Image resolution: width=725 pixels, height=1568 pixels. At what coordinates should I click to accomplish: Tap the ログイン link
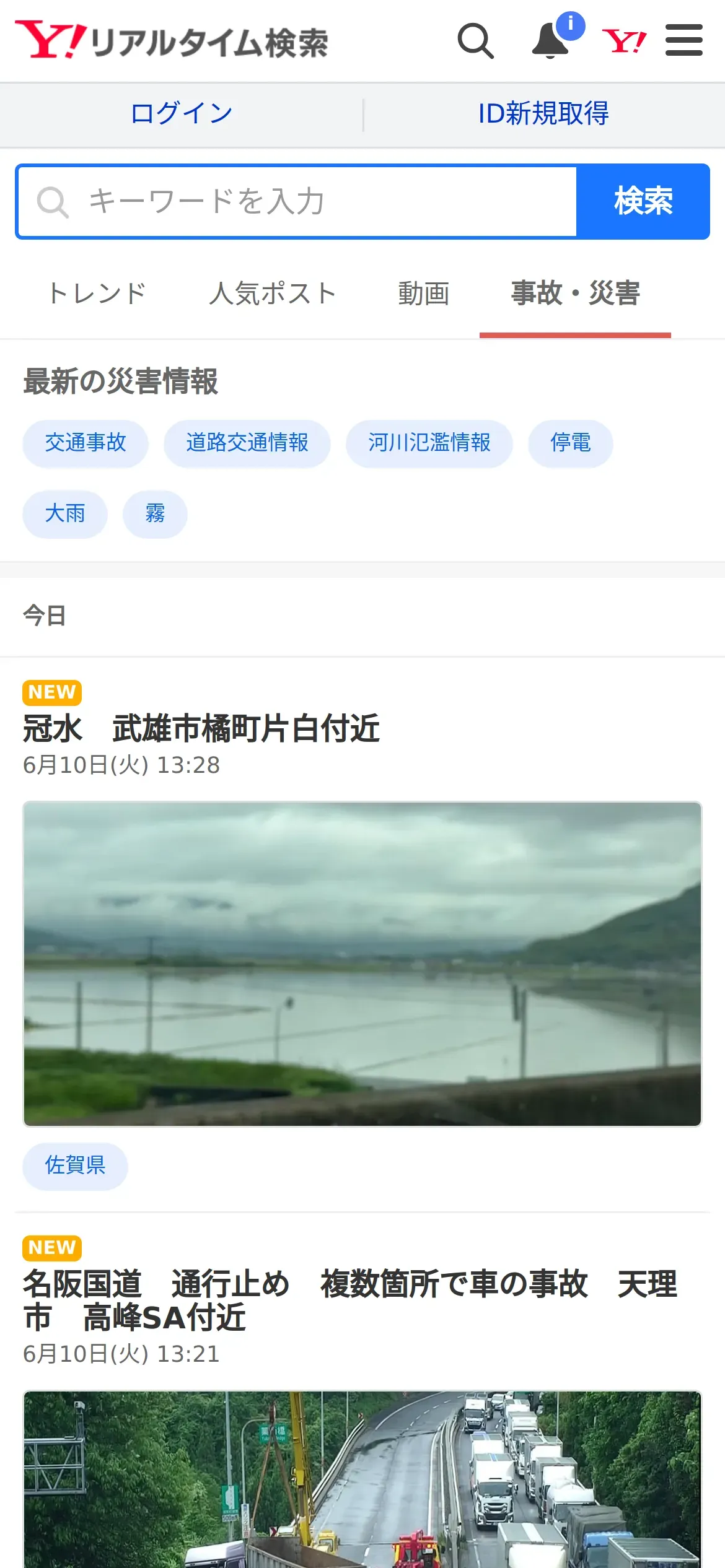(182, 114)
